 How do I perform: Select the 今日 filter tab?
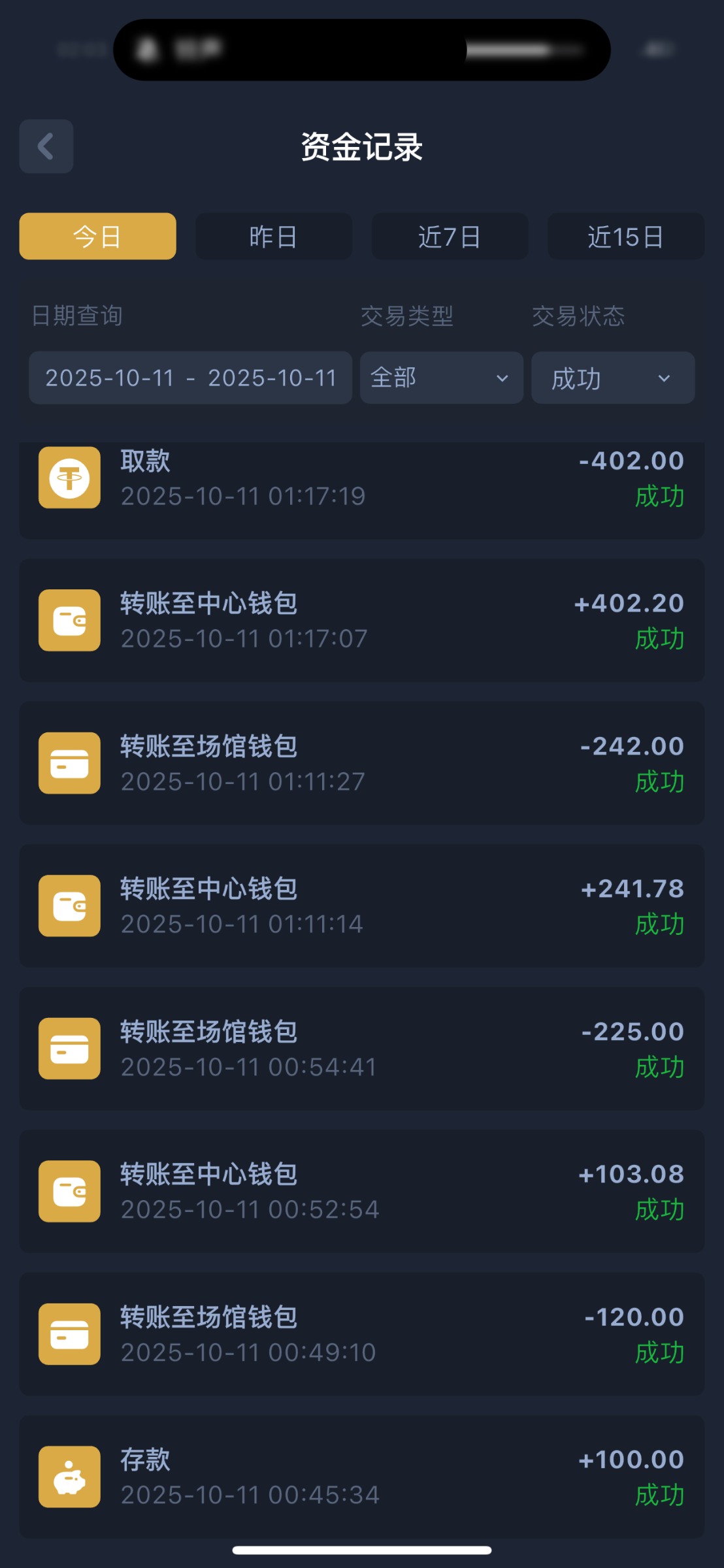click(x=97, y=237)
